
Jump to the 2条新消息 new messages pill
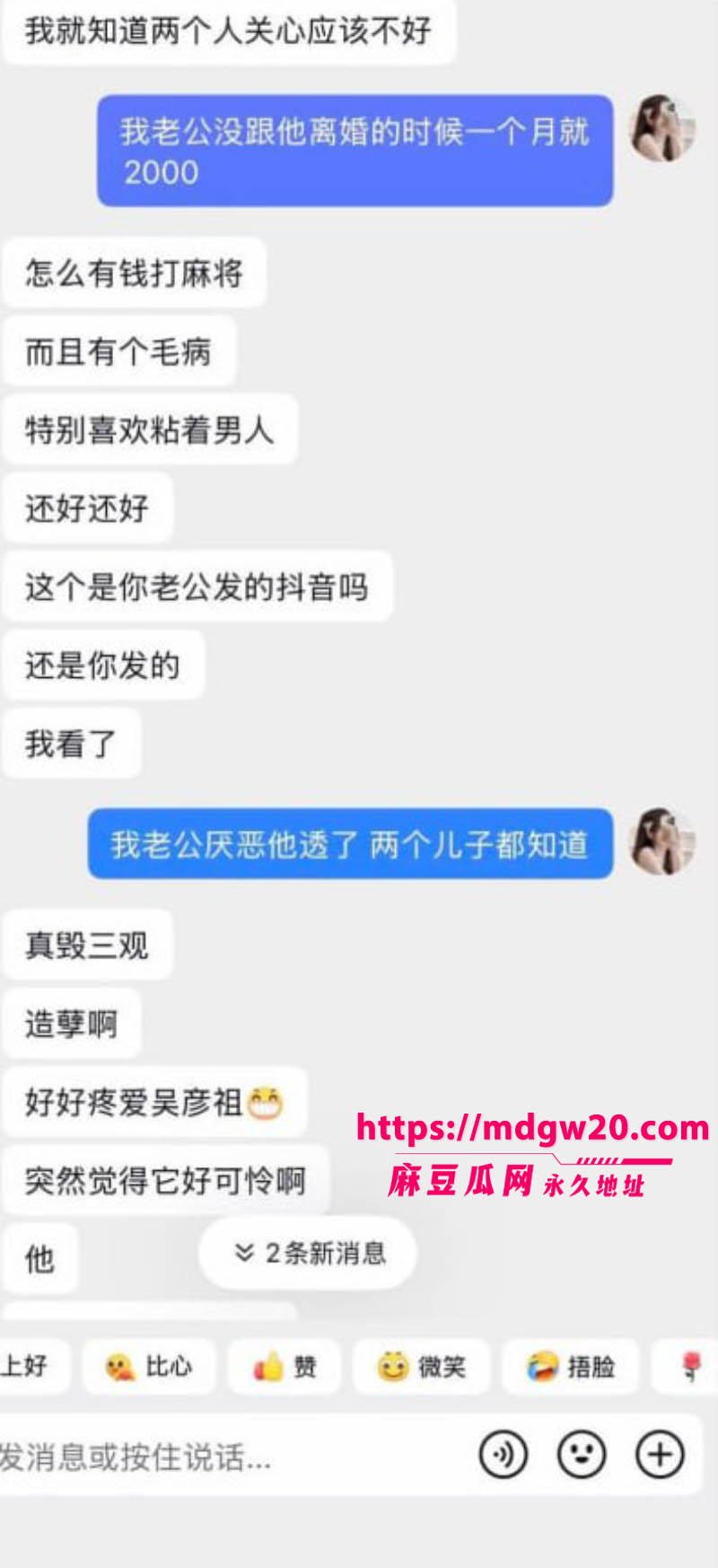308,1253
